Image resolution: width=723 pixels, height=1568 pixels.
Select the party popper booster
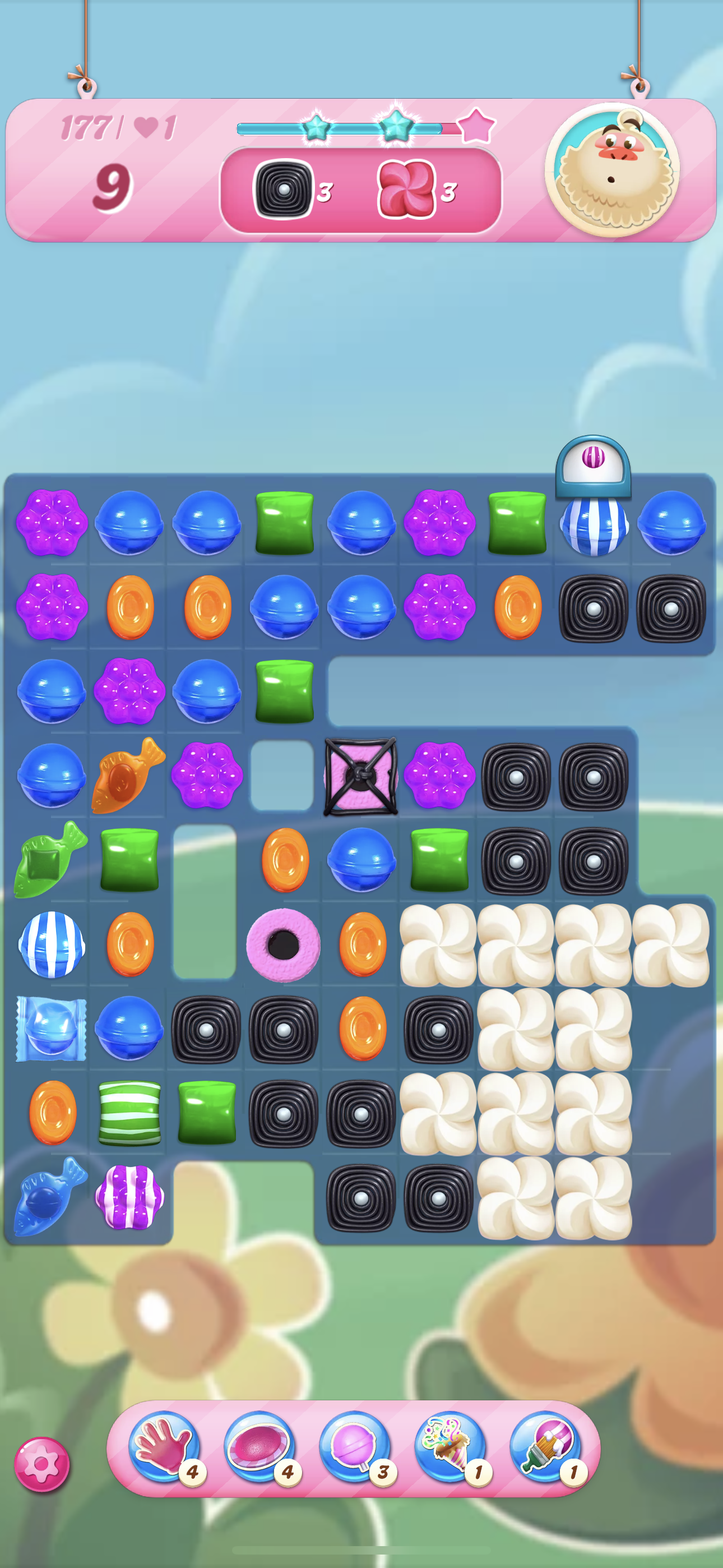[449, 1447]
